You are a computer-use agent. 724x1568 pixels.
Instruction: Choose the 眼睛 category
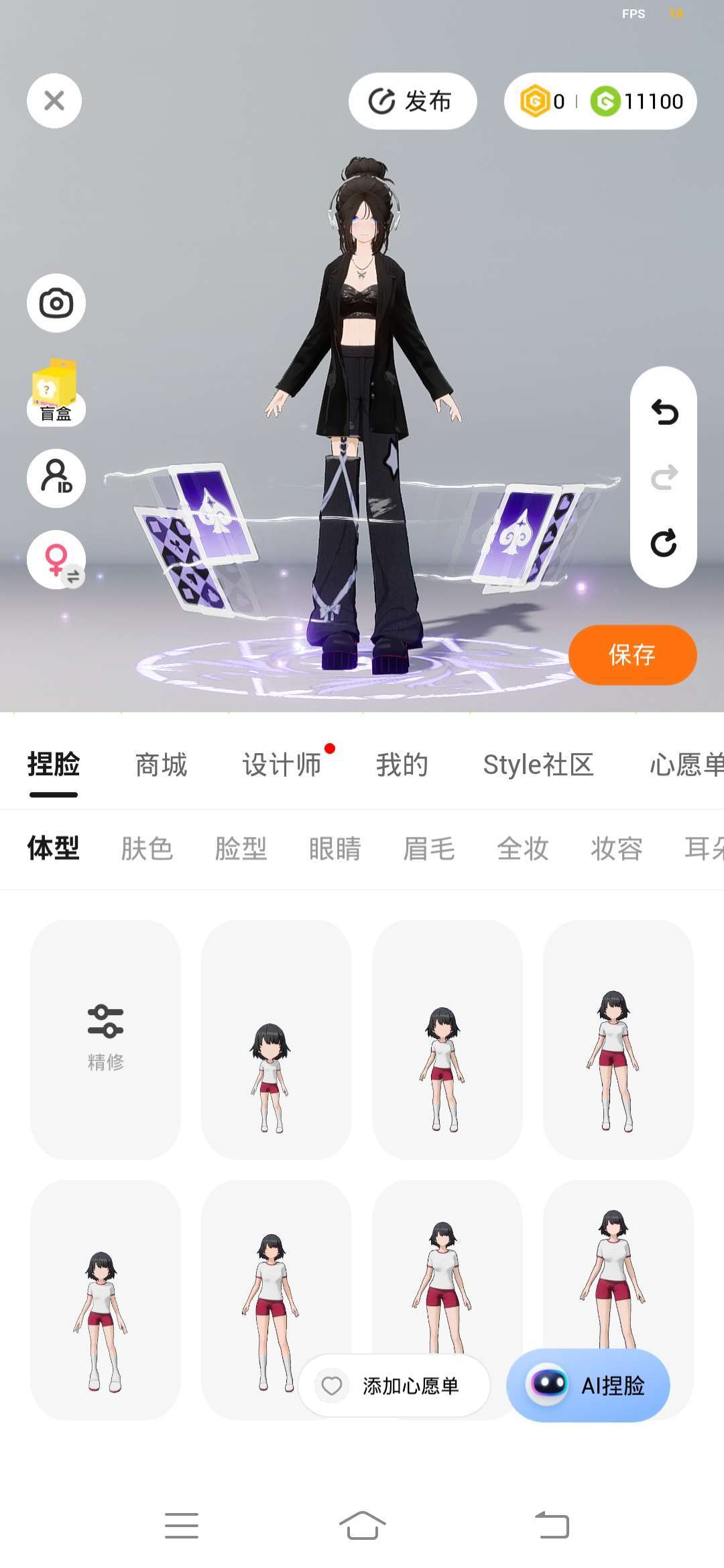pyautogui.click(x=335, y=848)
